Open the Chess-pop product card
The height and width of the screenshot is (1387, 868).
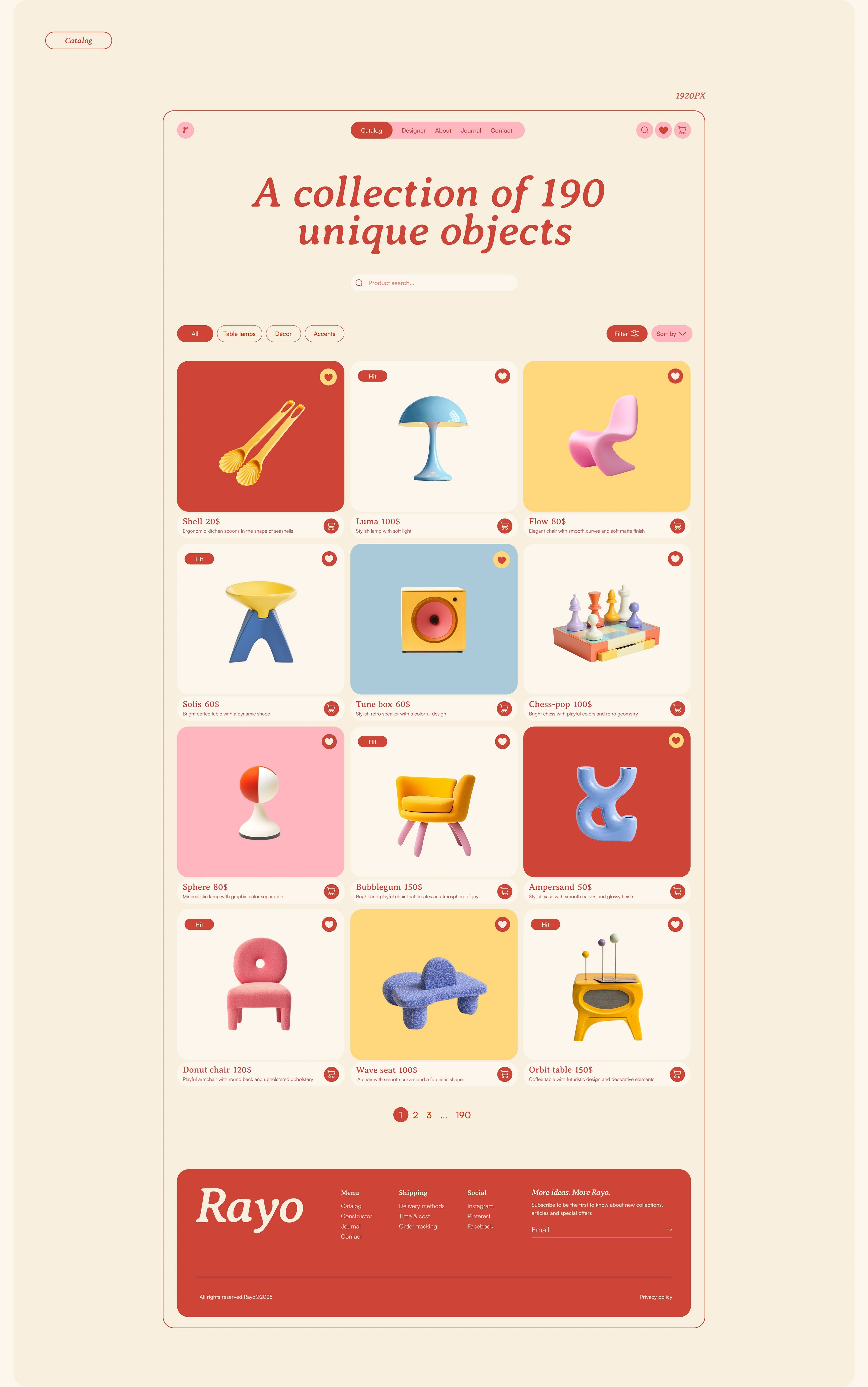[x=606, y=619]
